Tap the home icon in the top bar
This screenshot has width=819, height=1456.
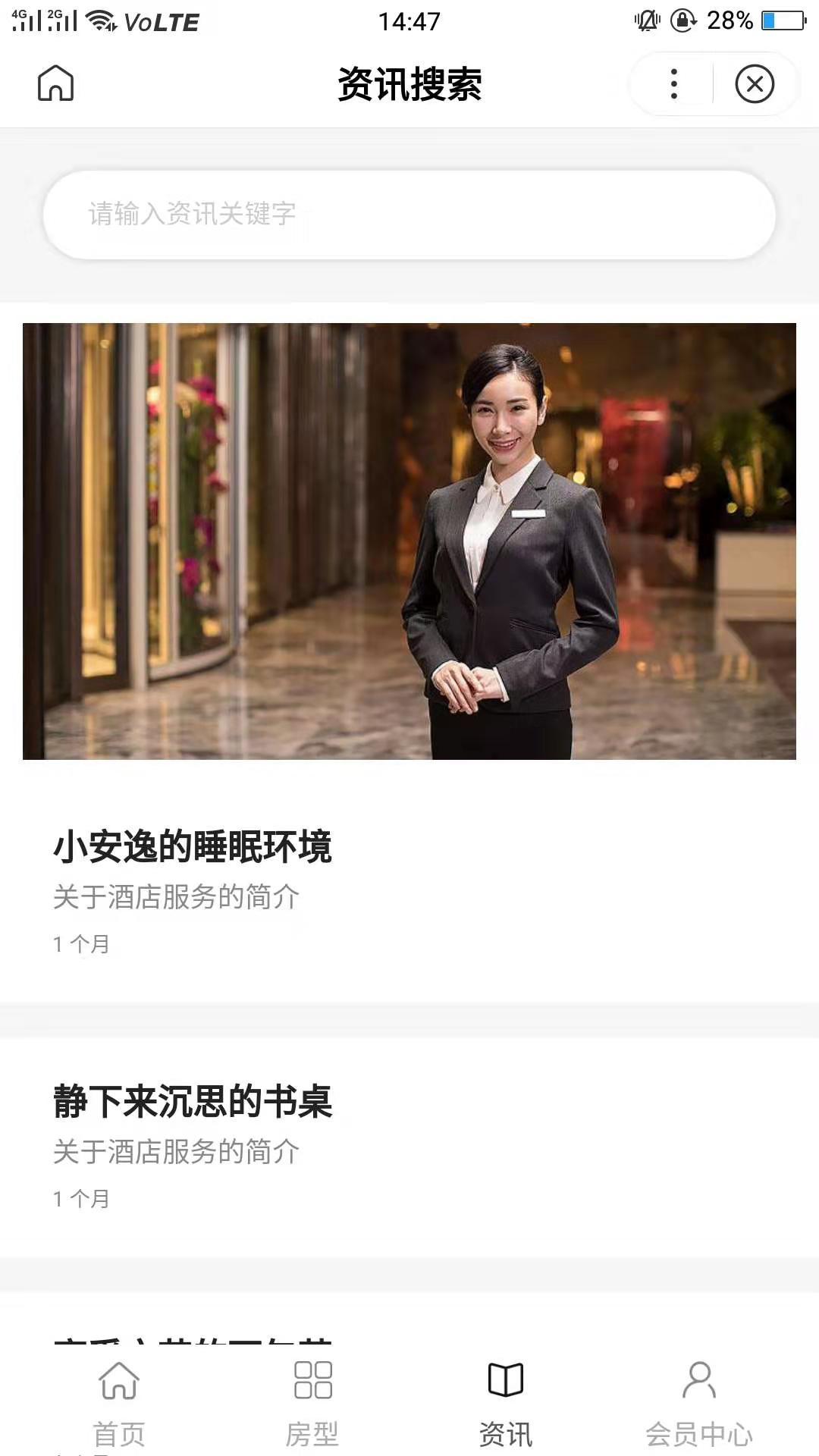click(56, 83)
